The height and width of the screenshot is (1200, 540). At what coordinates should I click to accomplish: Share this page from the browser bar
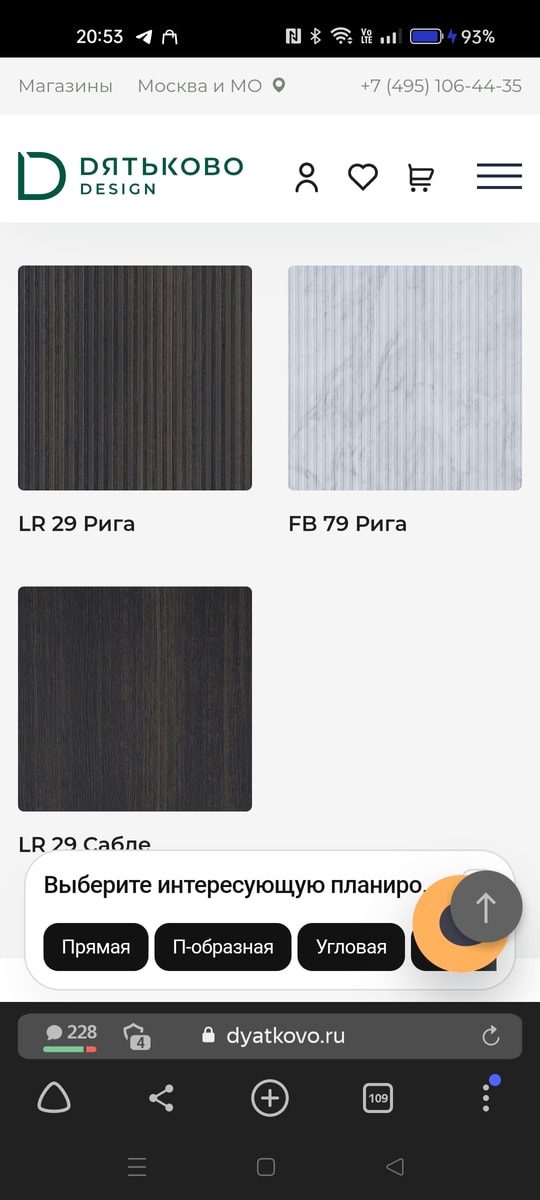click(x=161, y=1099)
